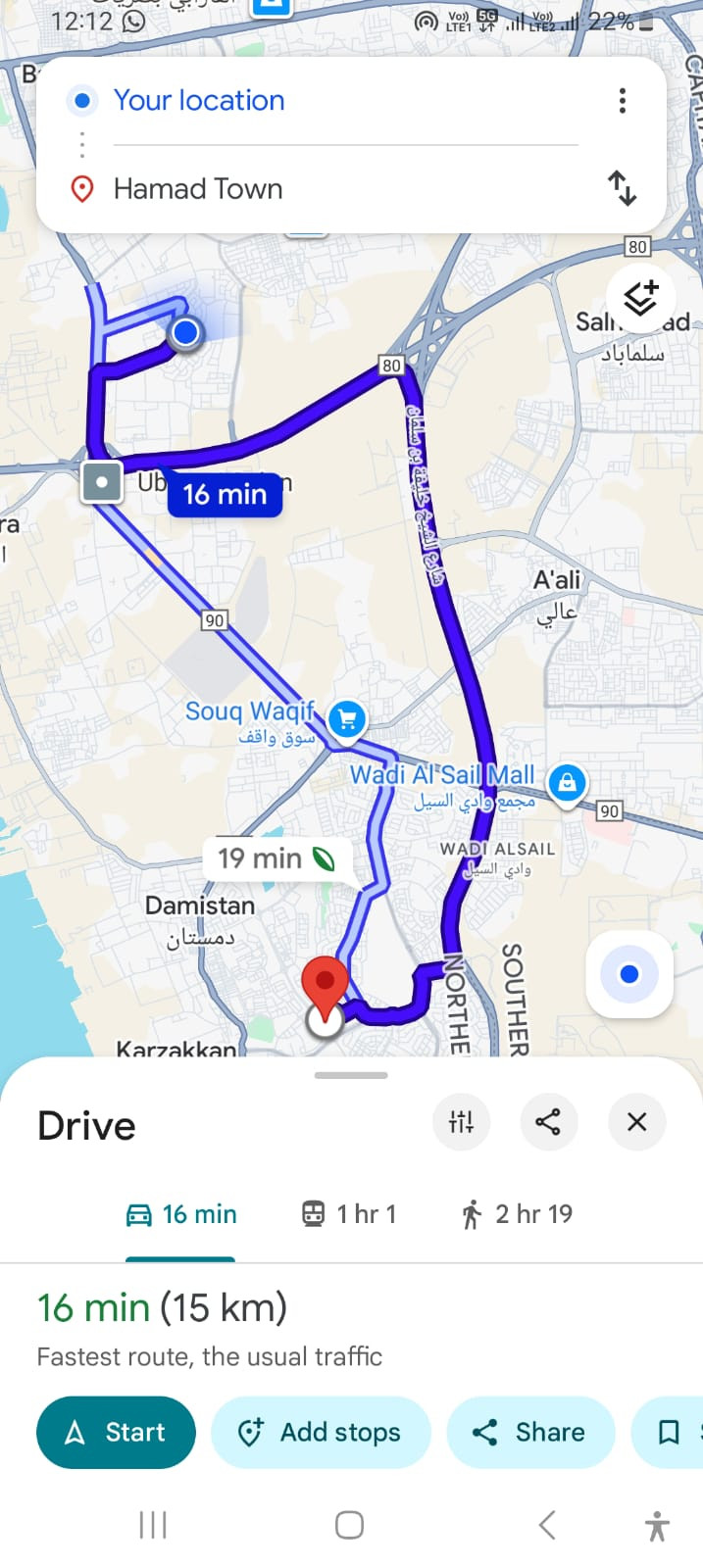Image resolution: width=703 pixels, height=1568 pixels.
Task: Switch to the driving tab, 16 min
Action: [x=181, y=1214]
